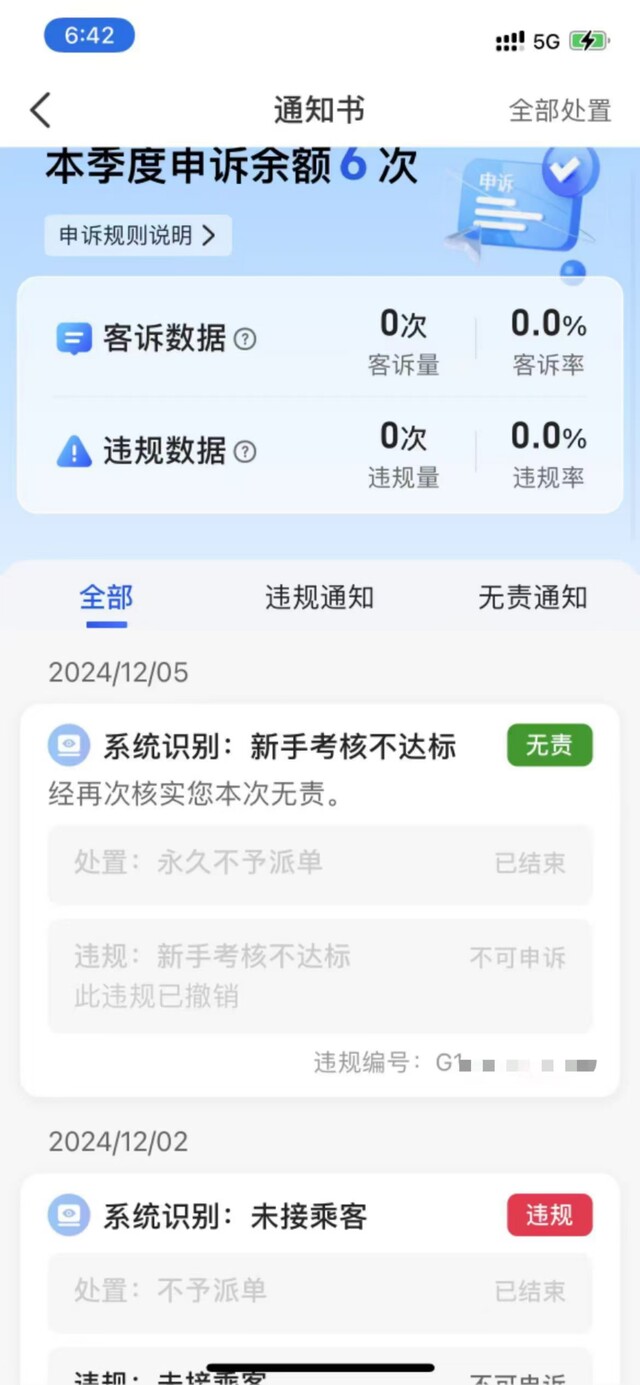The height and width of the screenshot is (1385, 640).
Task: Go back using the top-left arrow
Action: pos(40,110)
